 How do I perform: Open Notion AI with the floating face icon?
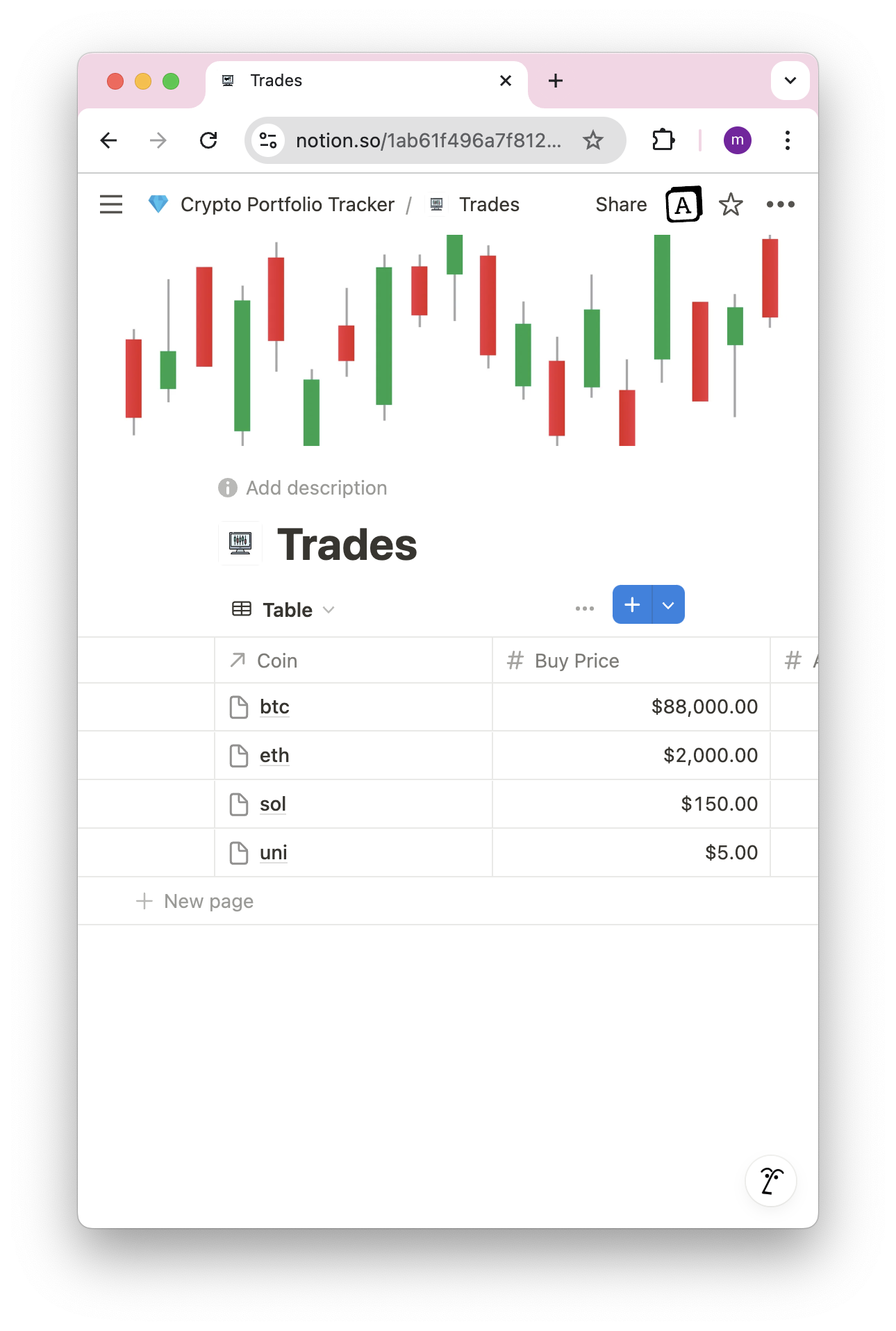(770, 1180)
